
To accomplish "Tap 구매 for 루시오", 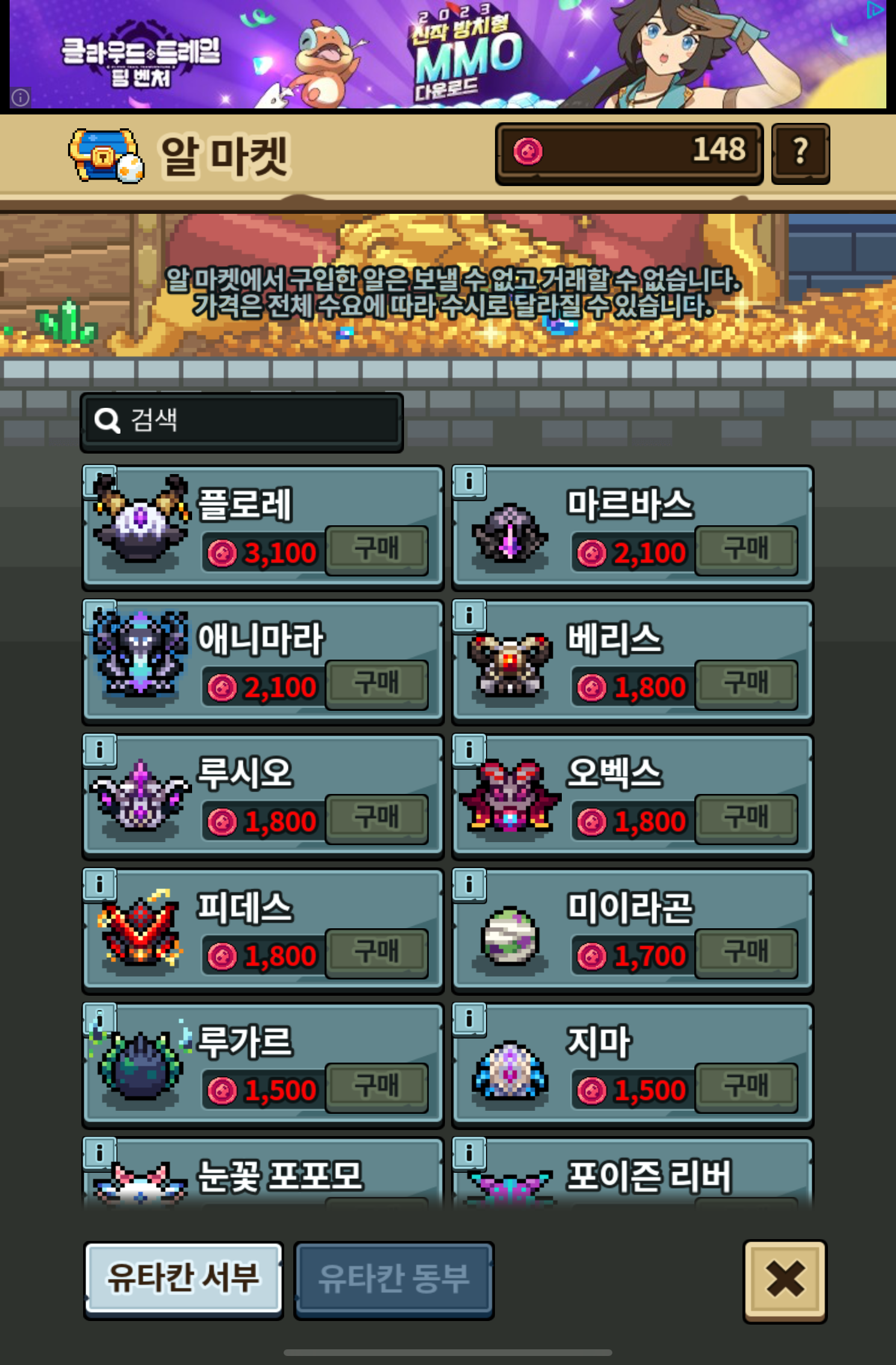I will (x=377, y=818).
